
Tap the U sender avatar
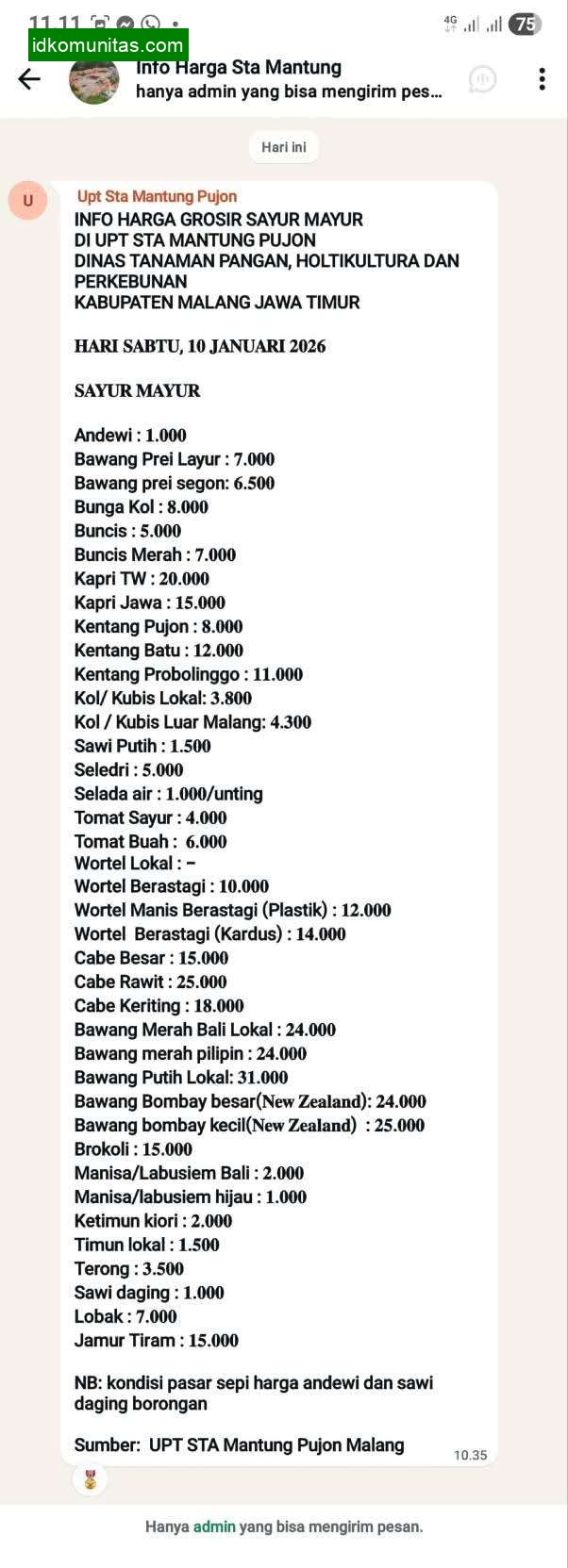click(27, 200)
